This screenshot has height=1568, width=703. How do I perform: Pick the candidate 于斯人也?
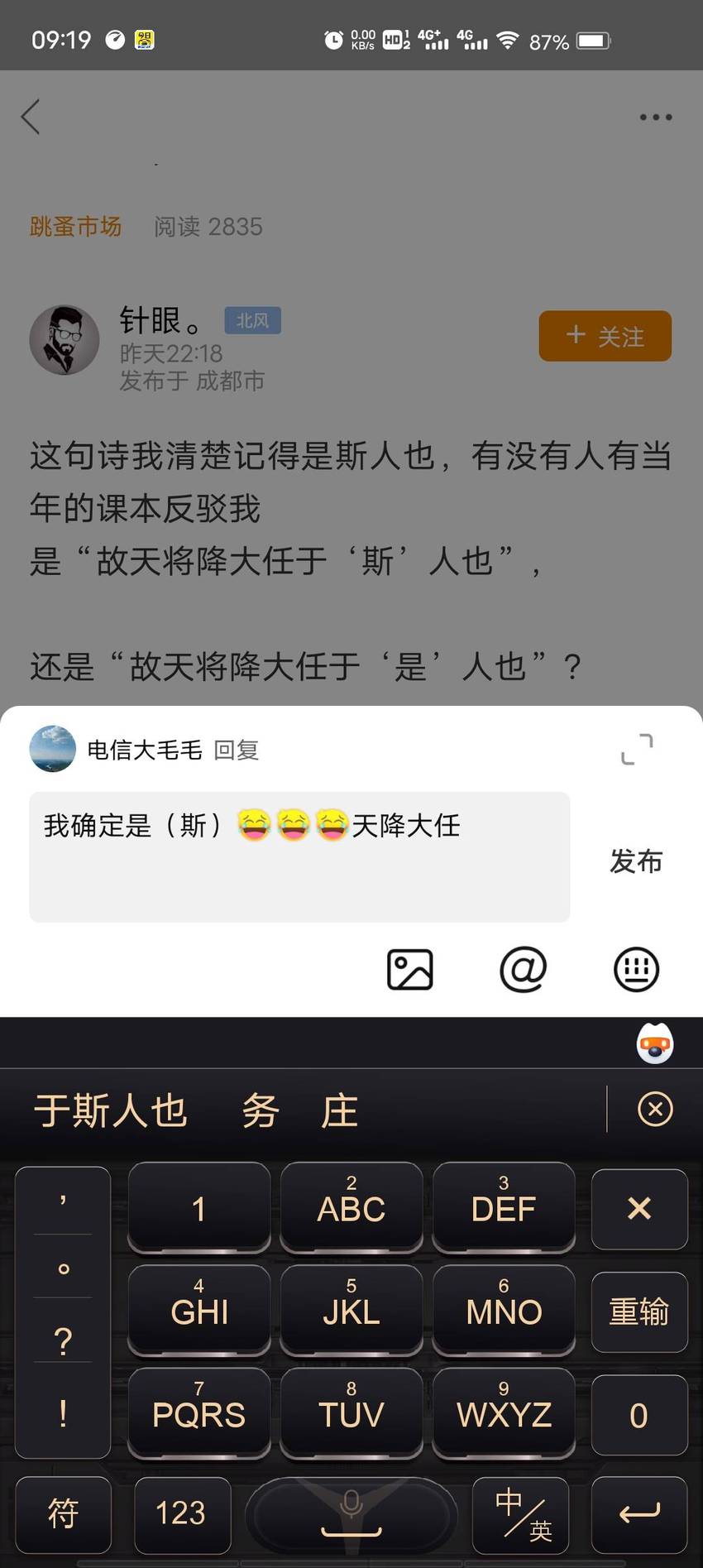(111, 1110)
